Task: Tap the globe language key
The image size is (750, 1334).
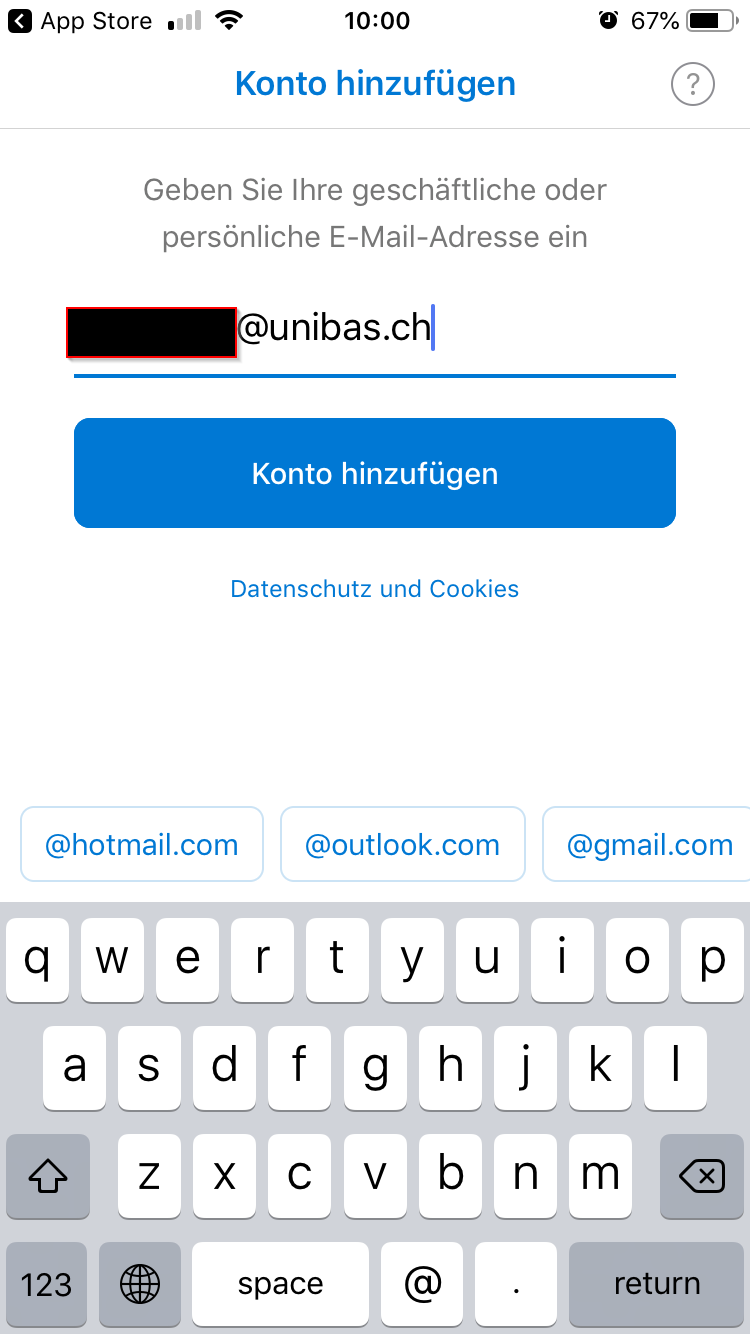Action: click(x=140, y=1284)
